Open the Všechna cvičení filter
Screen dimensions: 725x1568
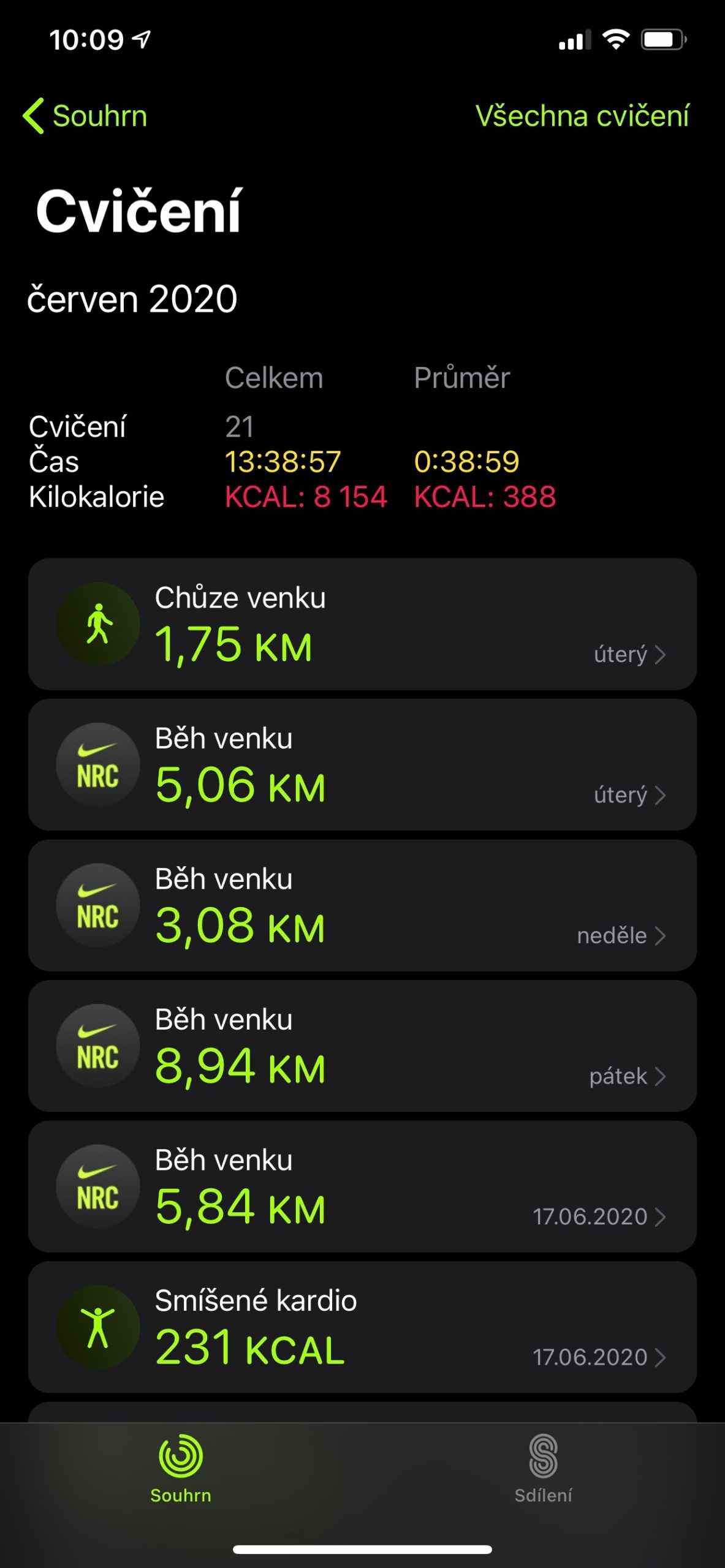(x=582, y=116)
